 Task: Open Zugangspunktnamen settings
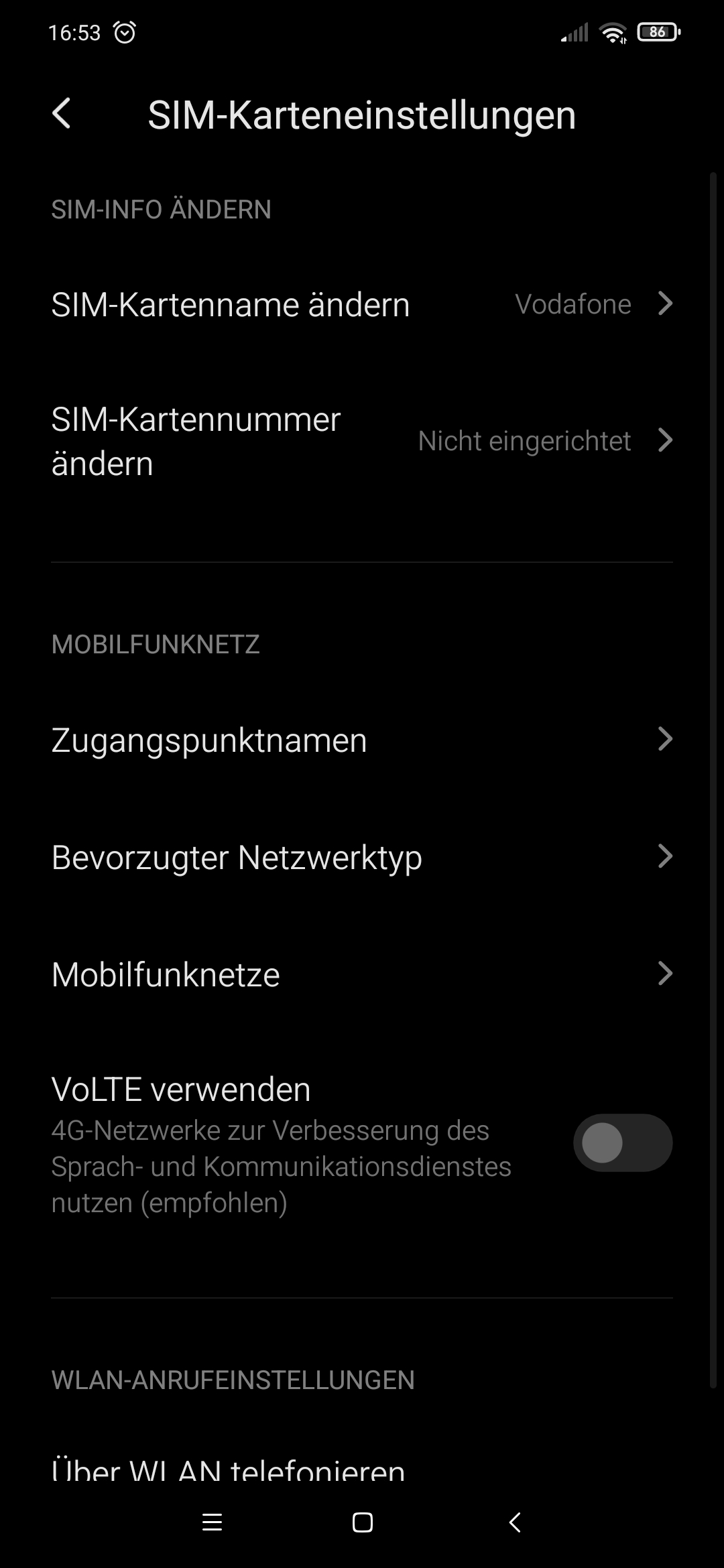pyautogui.click(x=362, y=740)
